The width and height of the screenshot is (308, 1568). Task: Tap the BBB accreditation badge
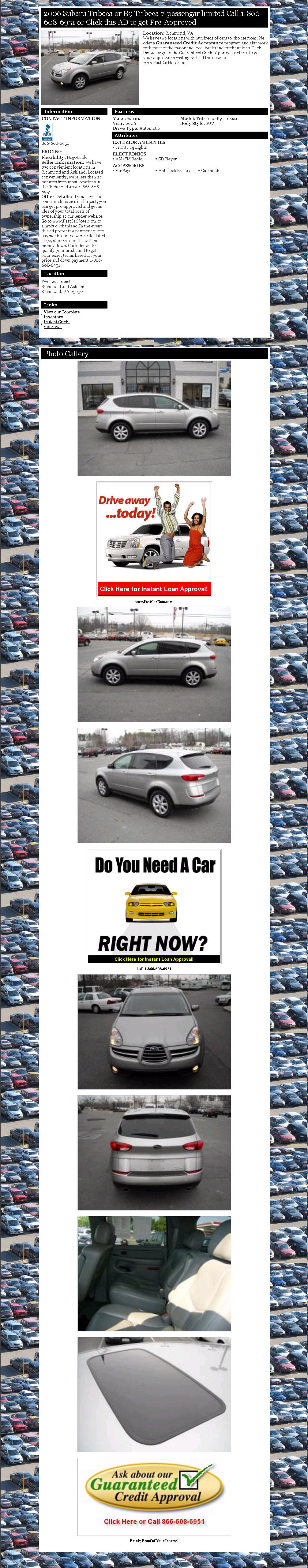[x=47, y=132]
